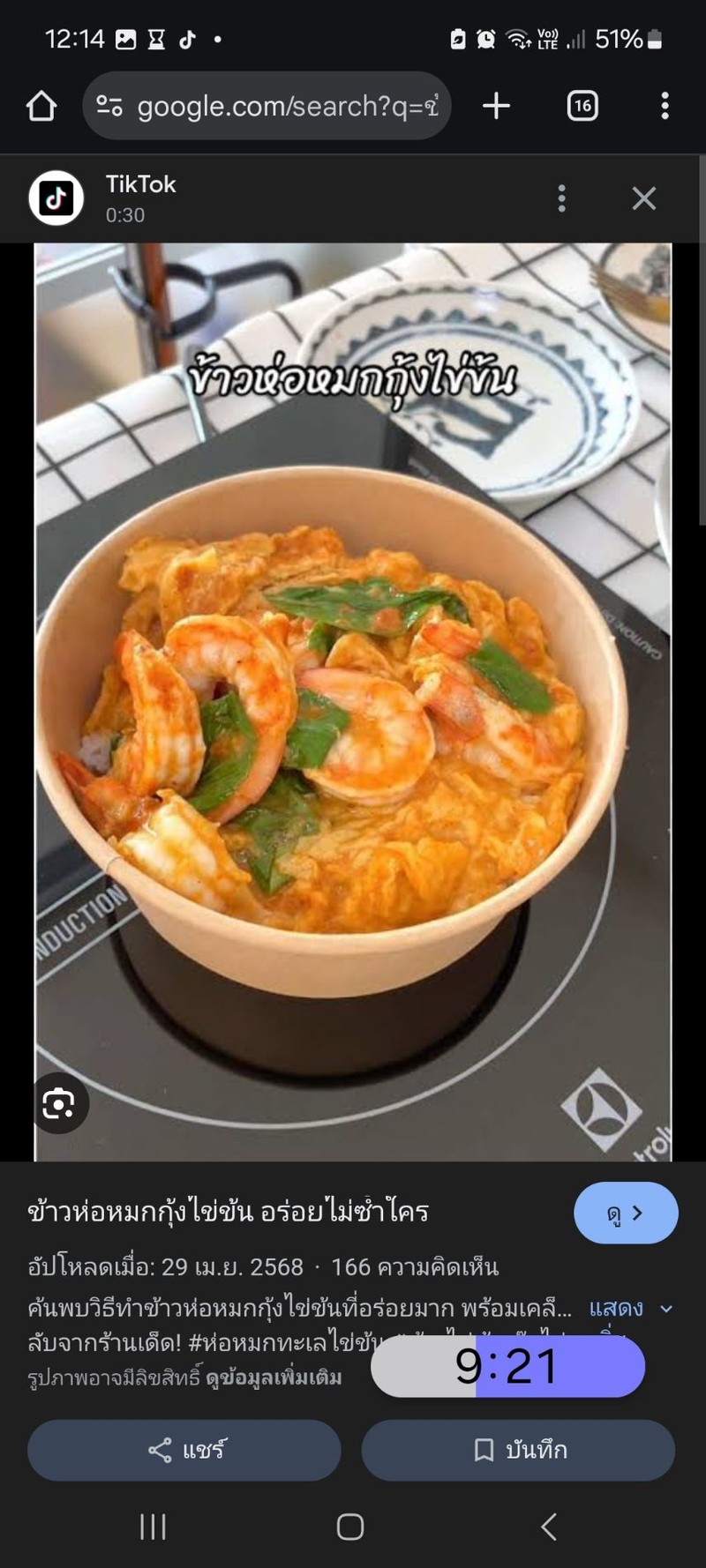This screenshot has height=1568, width=706.
Task: Open the Chrome overflow menu
Action: [x=665, y=107]
